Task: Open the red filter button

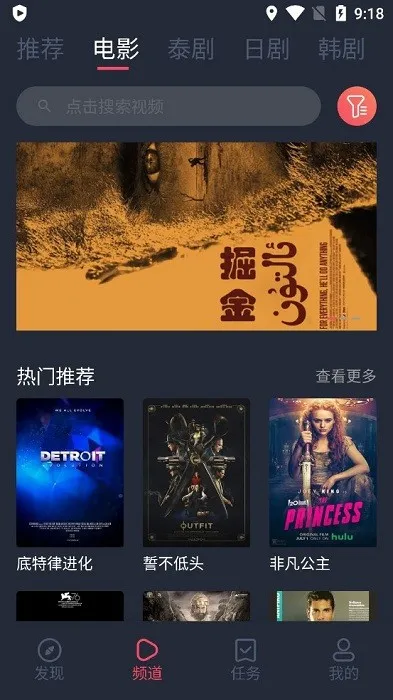Action: pos(356,106)
